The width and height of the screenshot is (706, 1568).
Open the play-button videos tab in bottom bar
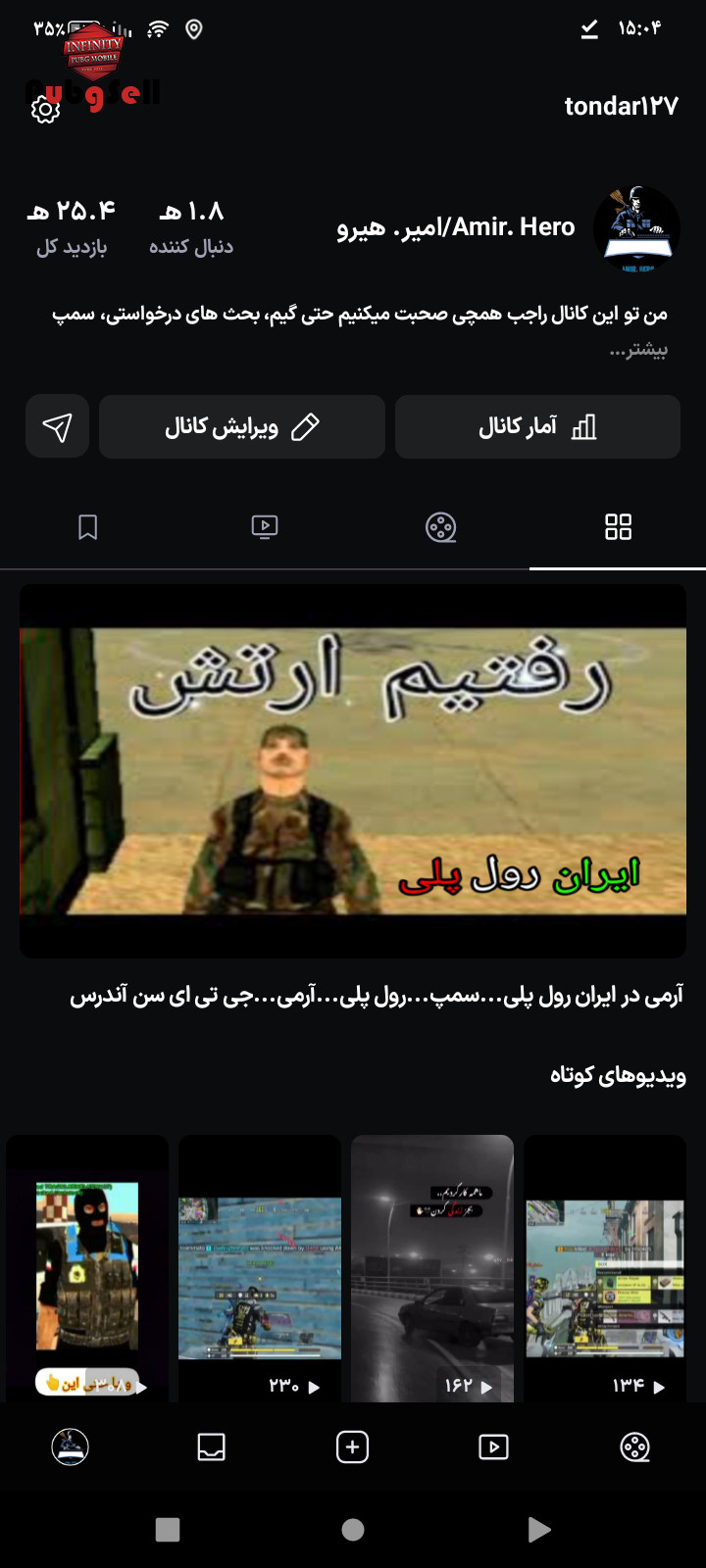(493, 1446)
